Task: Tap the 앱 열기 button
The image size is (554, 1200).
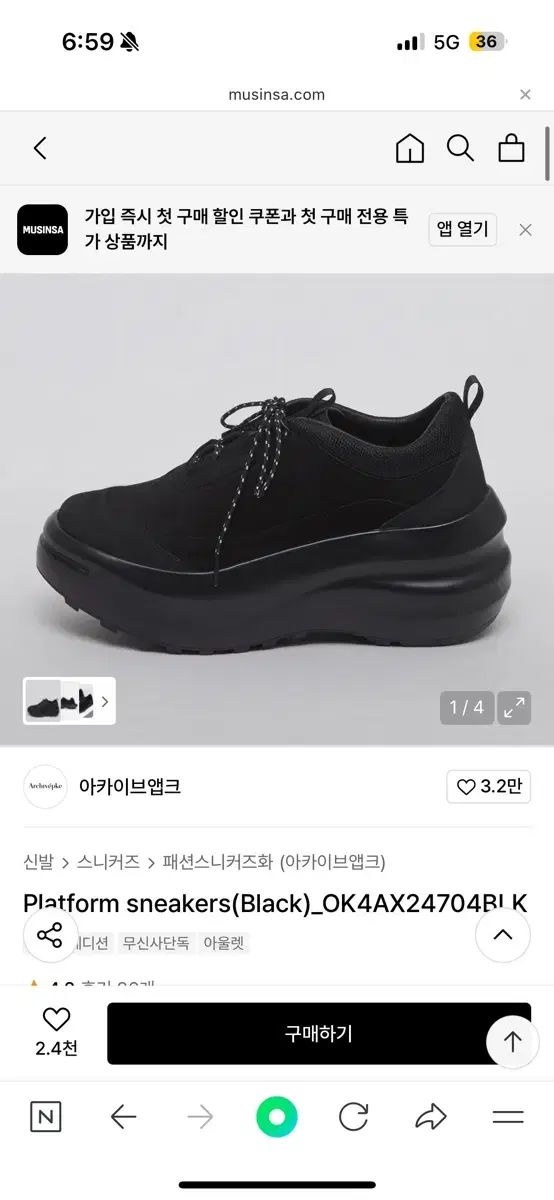Action: pyautogui.click(x=463, y=230)
